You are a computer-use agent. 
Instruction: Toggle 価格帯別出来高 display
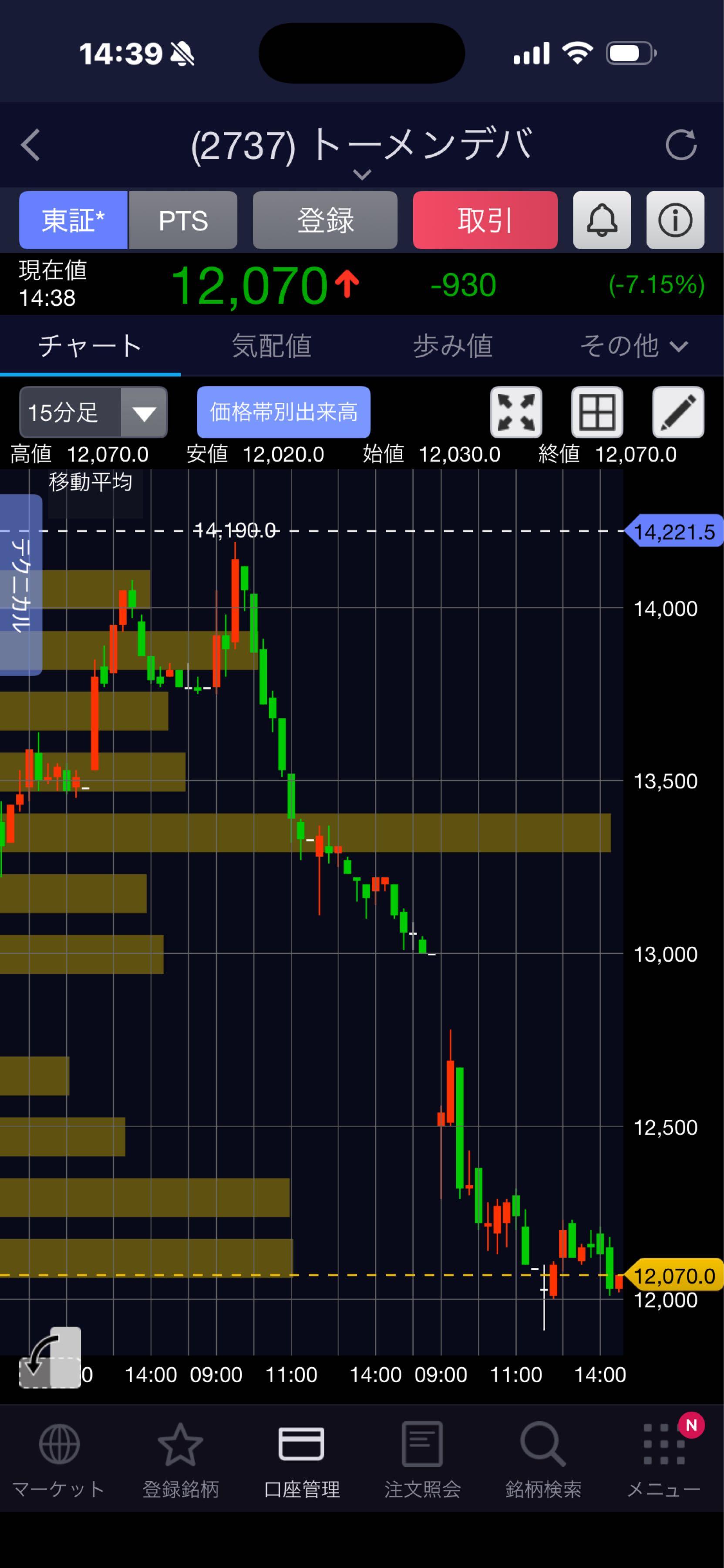pyautogui.click(x=283, y=412)
